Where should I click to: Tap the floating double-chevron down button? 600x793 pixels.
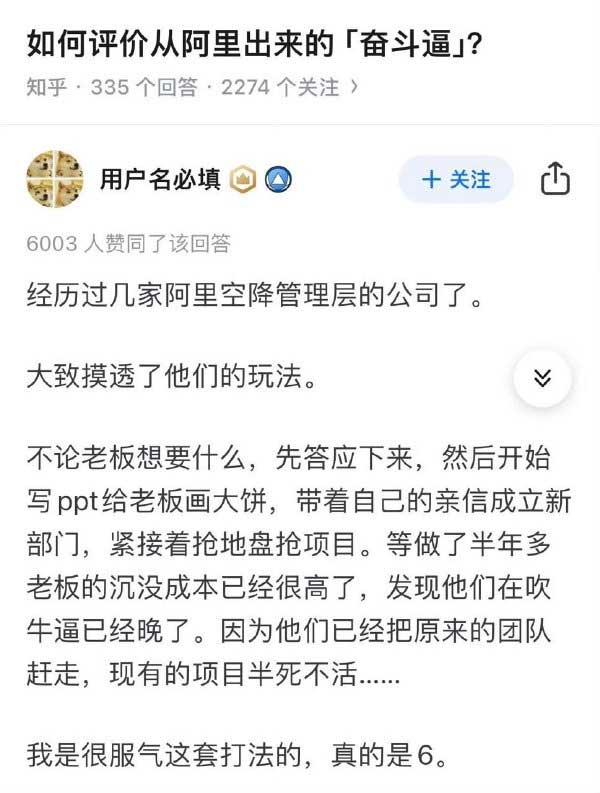coord(542,378)
